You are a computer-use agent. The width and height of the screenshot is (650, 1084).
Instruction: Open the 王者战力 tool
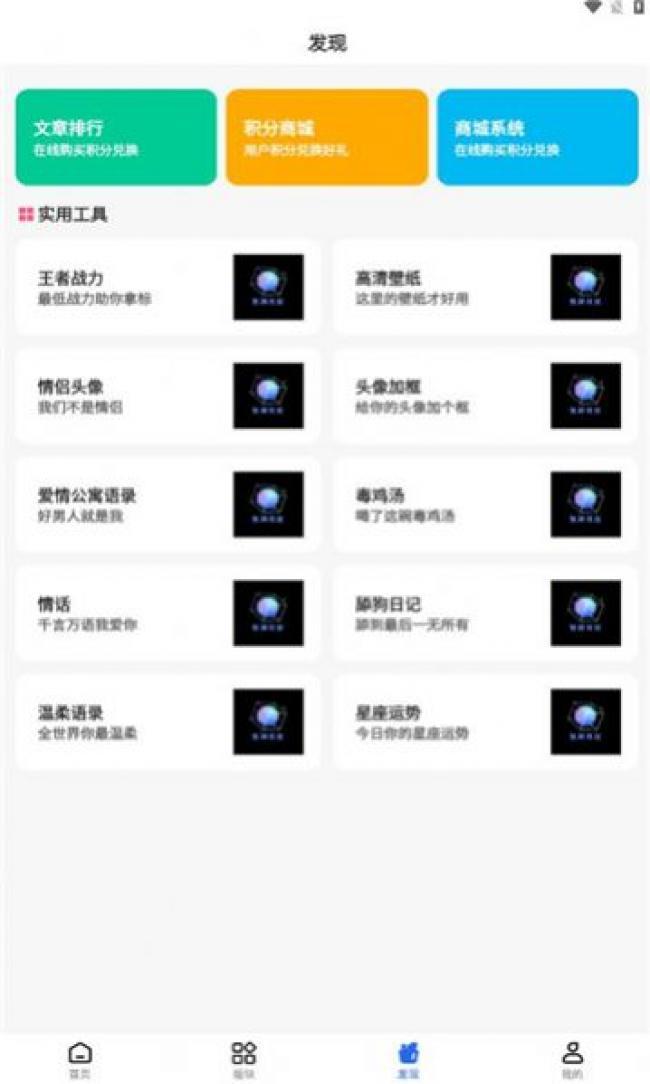tap(168, 287)
